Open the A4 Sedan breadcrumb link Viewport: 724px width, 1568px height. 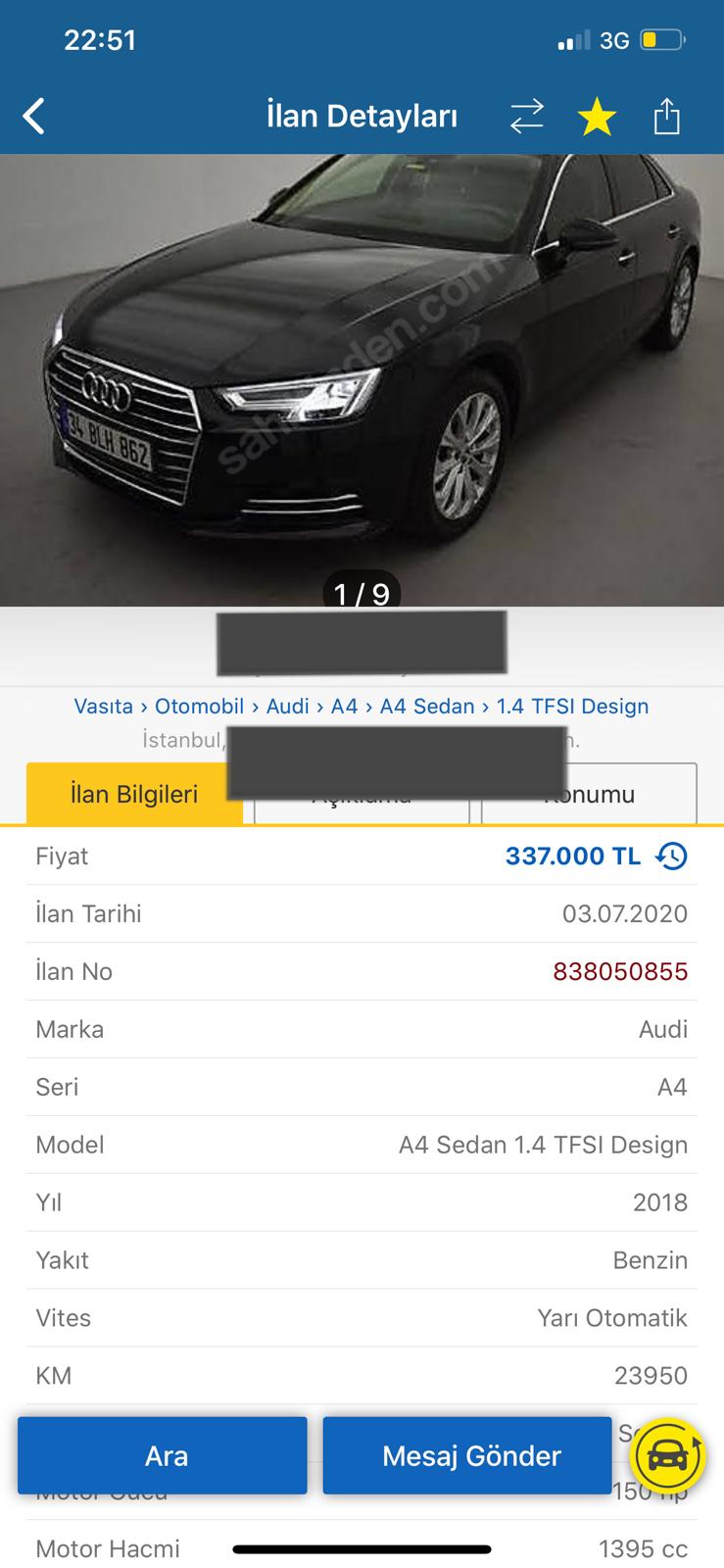(x=426, y=707)
